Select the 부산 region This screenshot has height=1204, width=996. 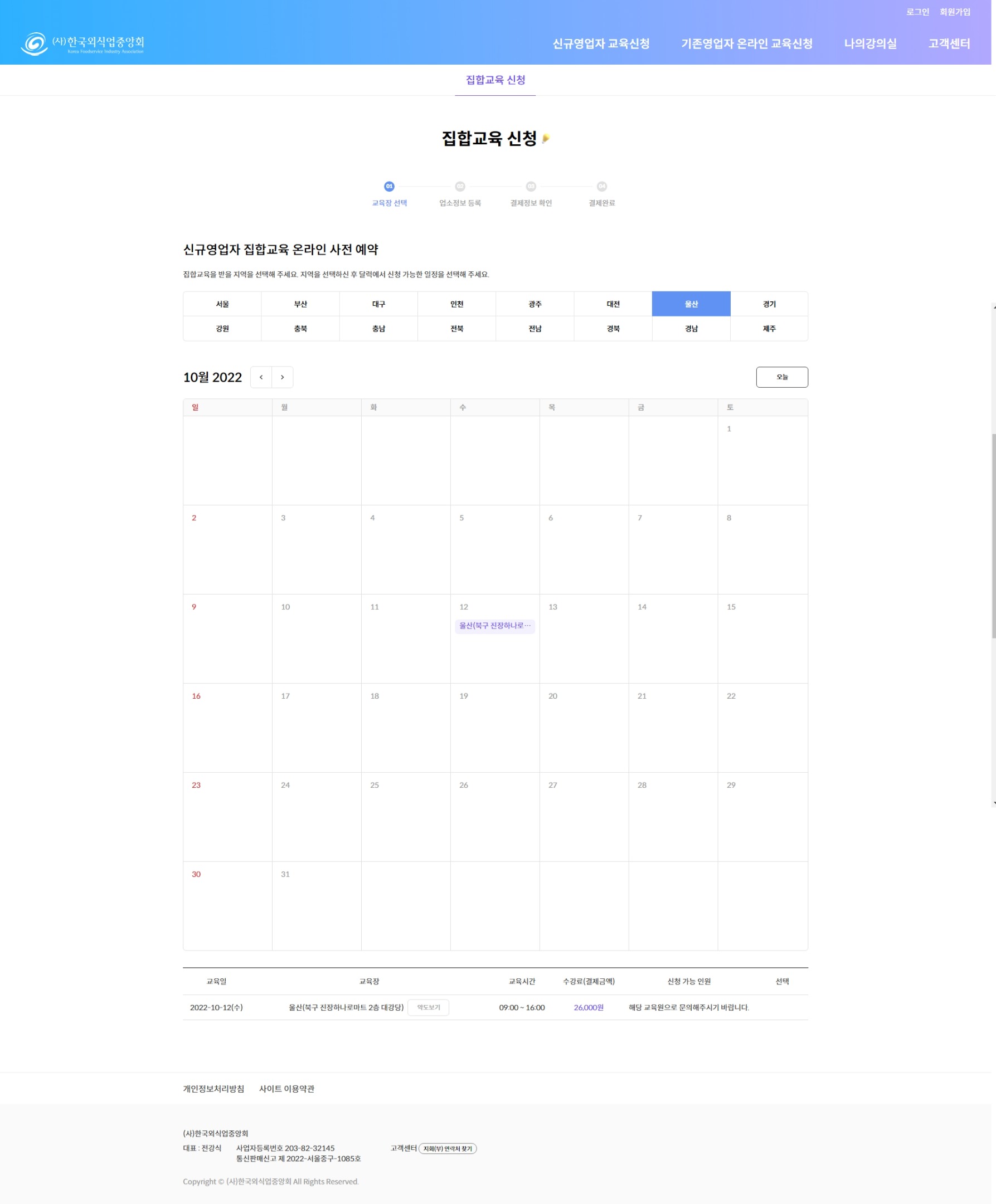tap(300, 304)
